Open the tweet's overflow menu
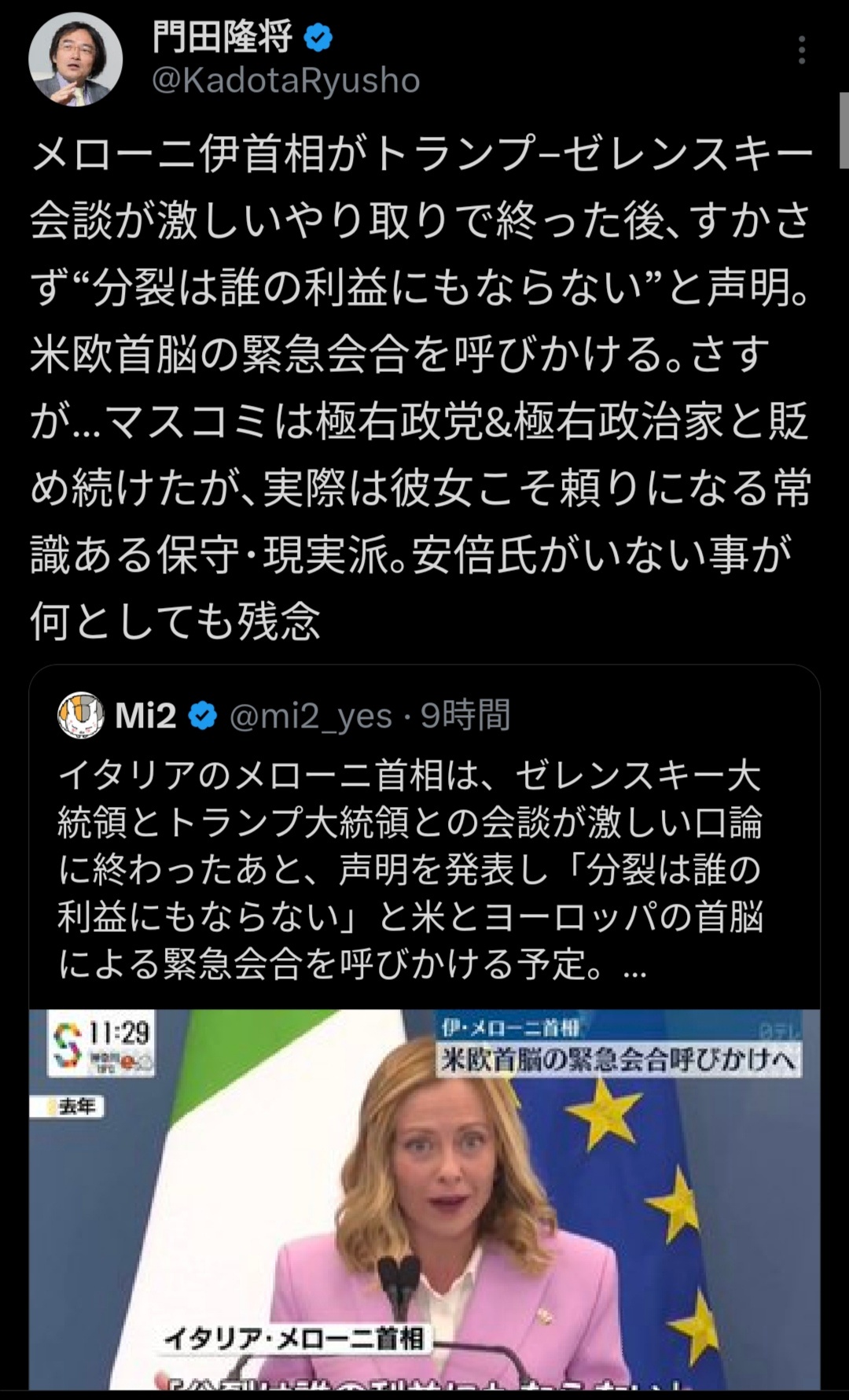 click(801, 50)
